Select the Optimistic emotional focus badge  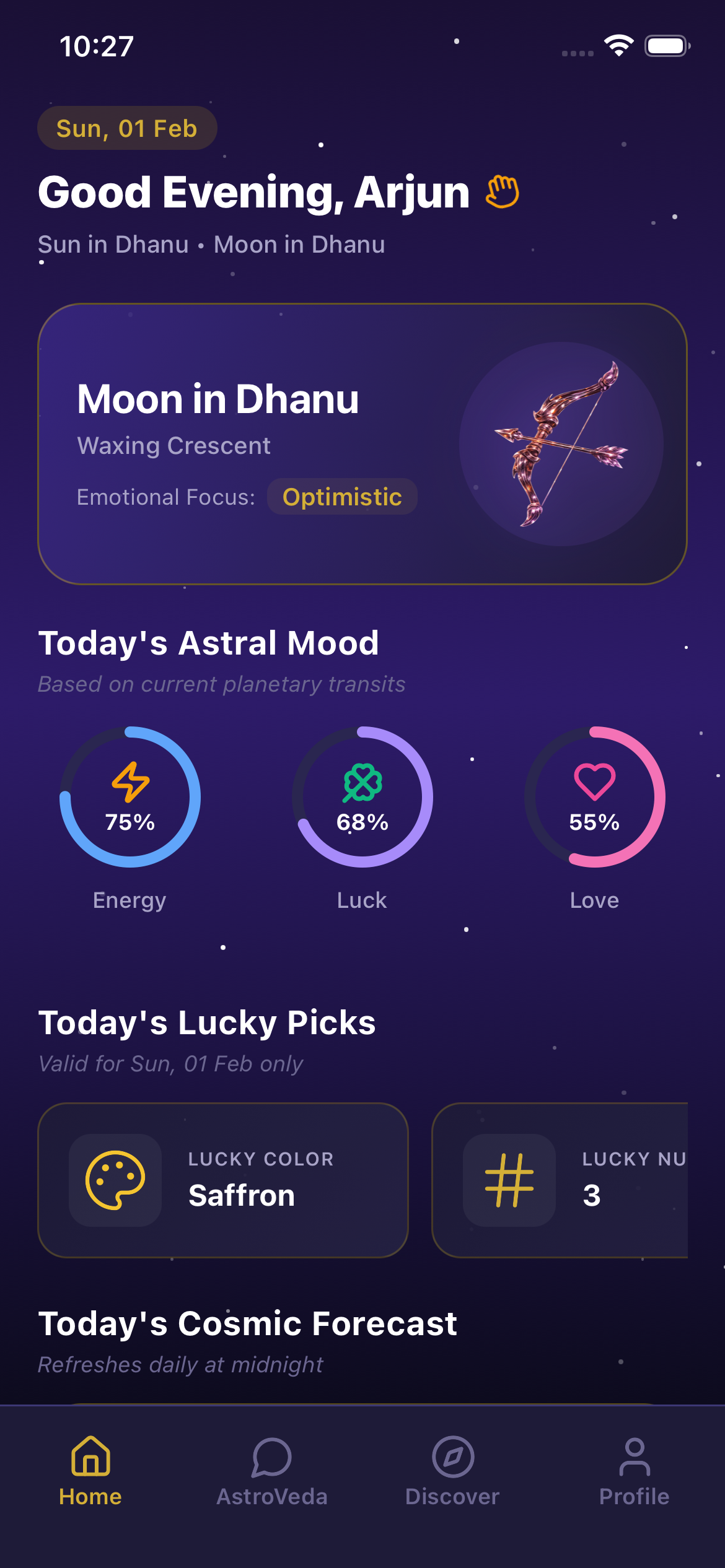click(342, 496)
